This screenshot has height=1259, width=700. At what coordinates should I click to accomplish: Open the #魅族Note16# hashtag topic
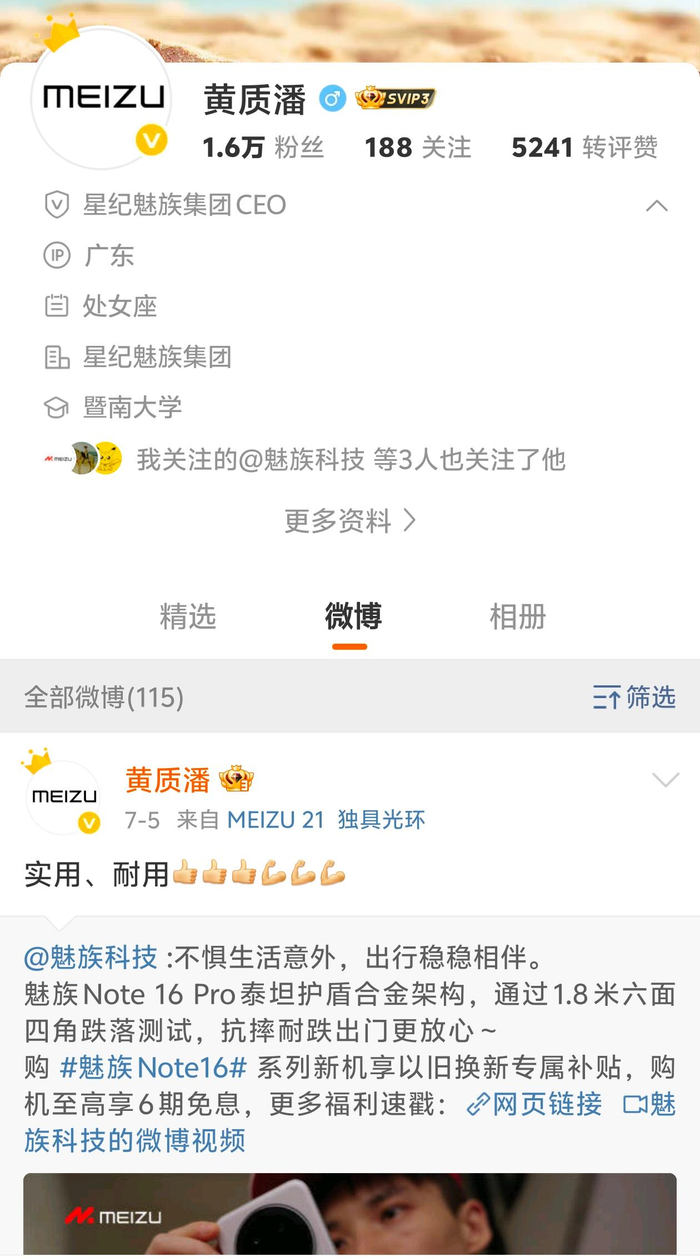153,1067
